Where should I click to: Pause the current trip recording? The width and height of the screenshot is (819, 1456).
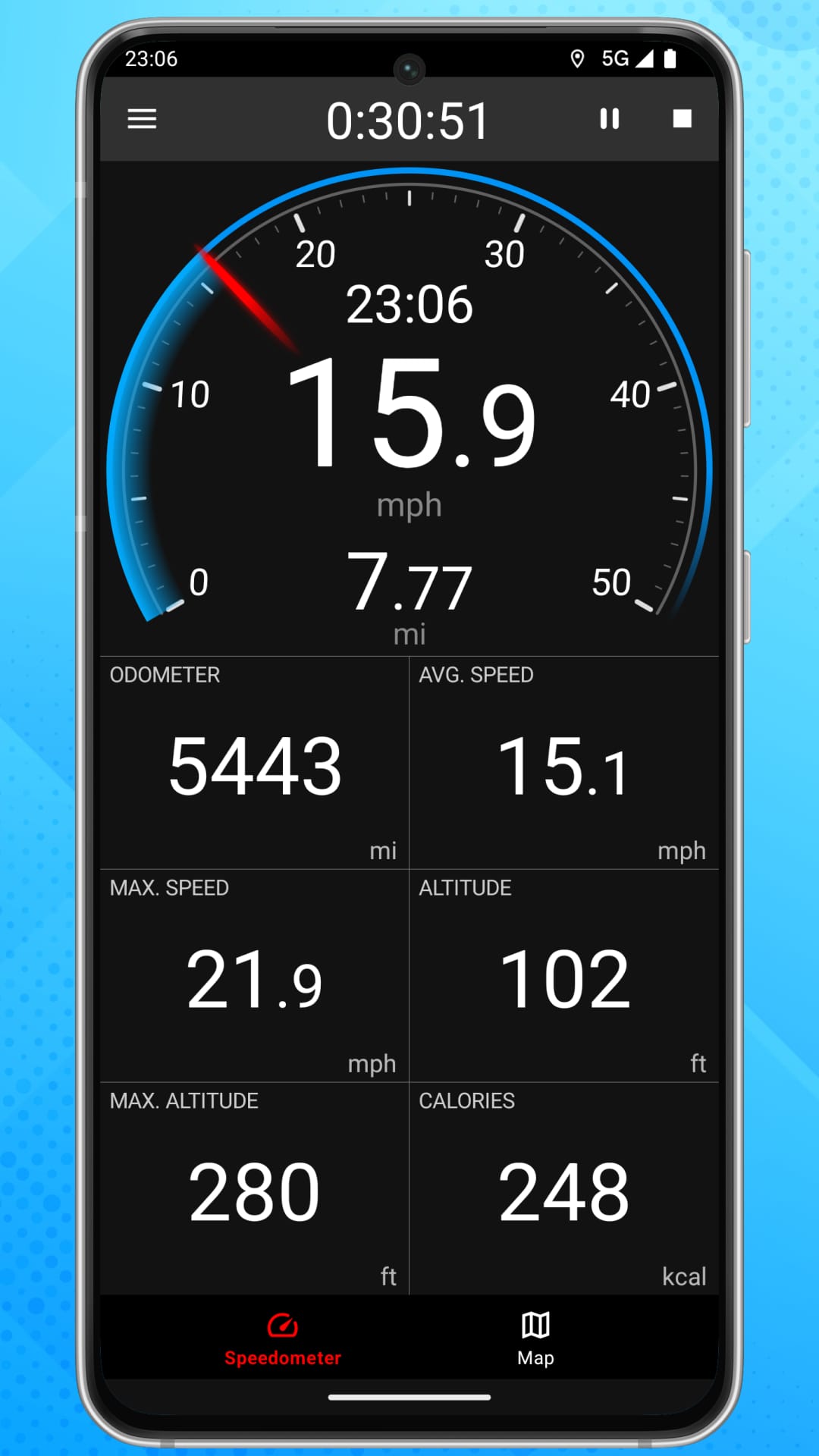tap(609, 119)
